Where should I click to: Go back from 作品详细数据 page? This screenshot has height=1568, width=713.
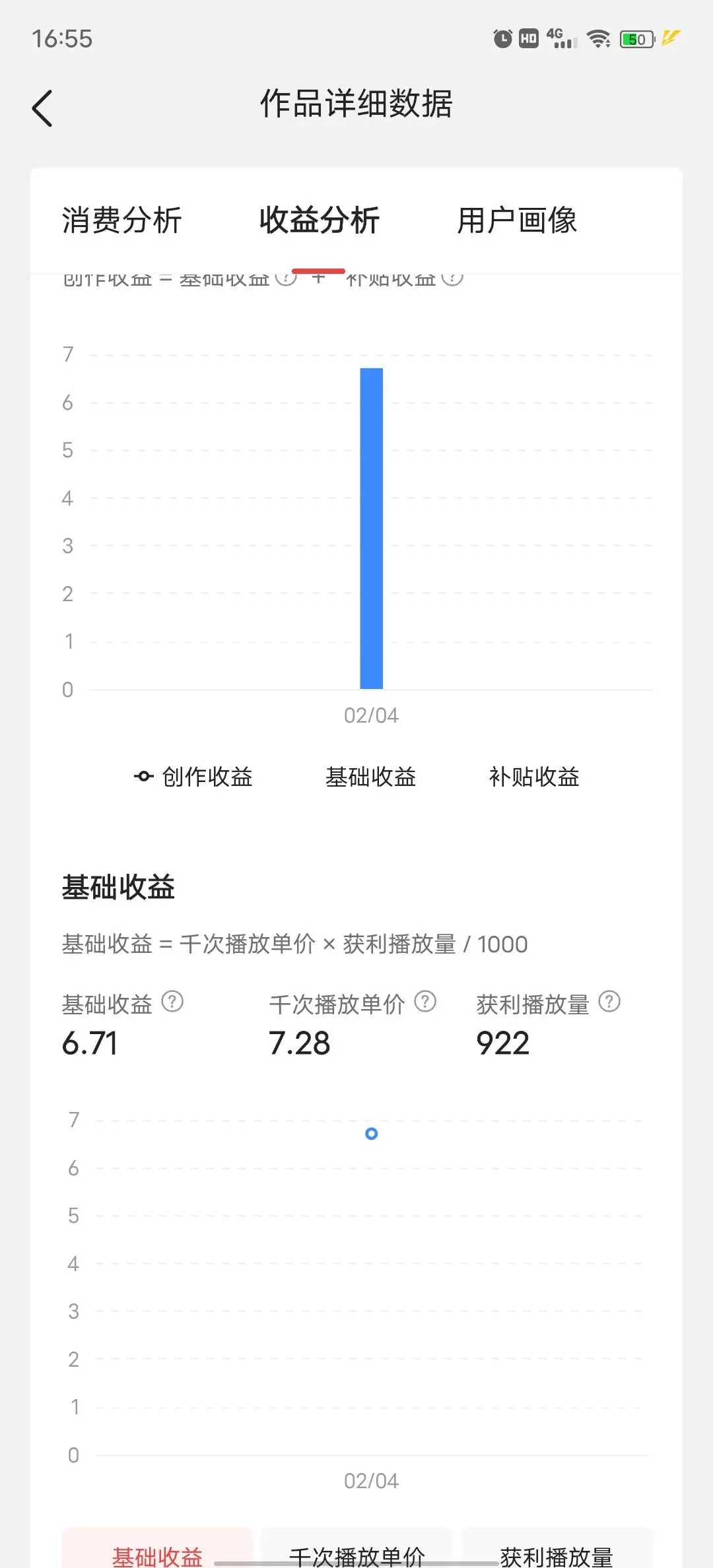click(42, 108)
